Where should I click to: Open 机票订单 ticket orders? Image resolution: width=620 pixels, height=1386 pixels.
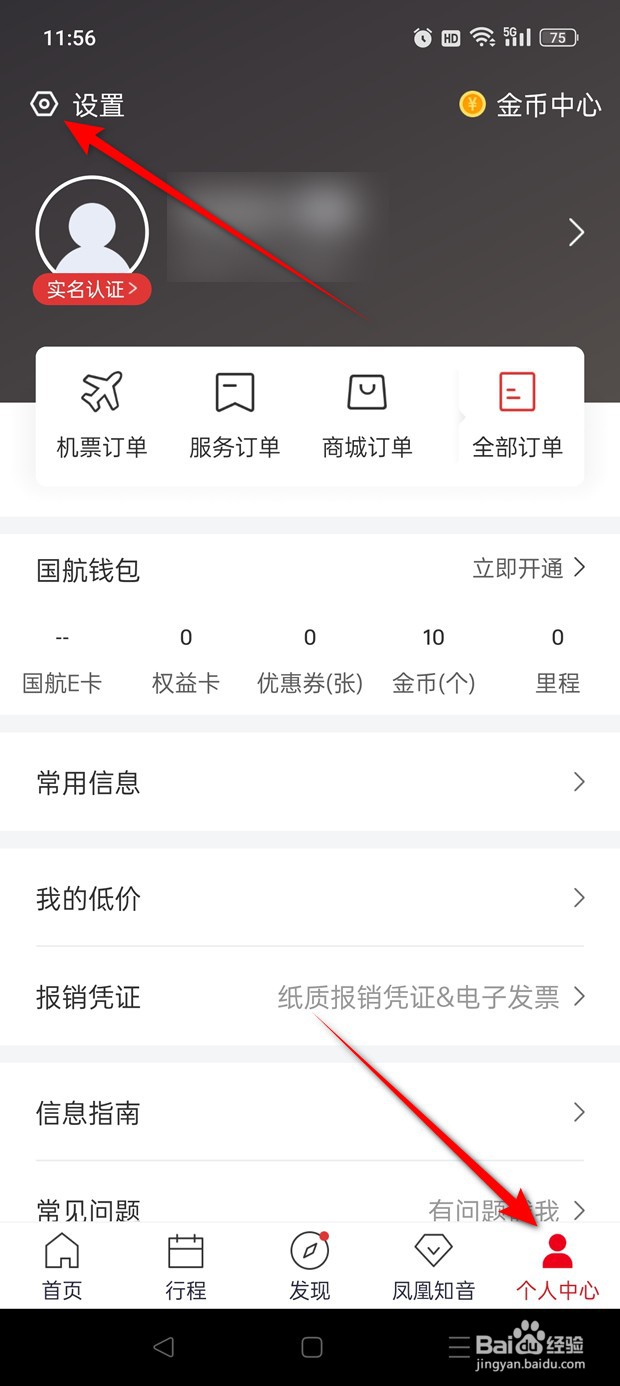point(102,416)
